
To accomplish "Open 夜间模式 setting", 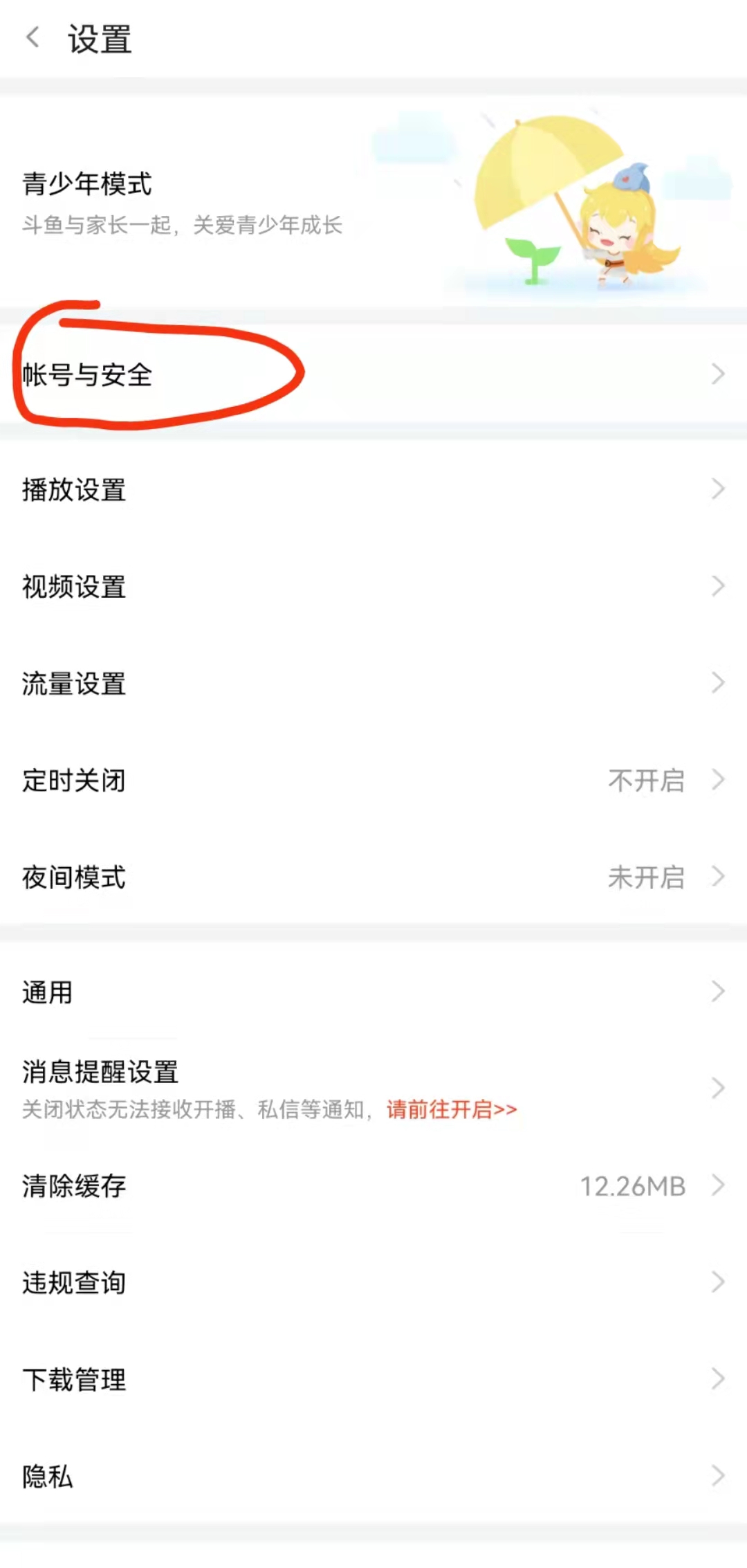I will pyautogui.click(x=373, y=877).
